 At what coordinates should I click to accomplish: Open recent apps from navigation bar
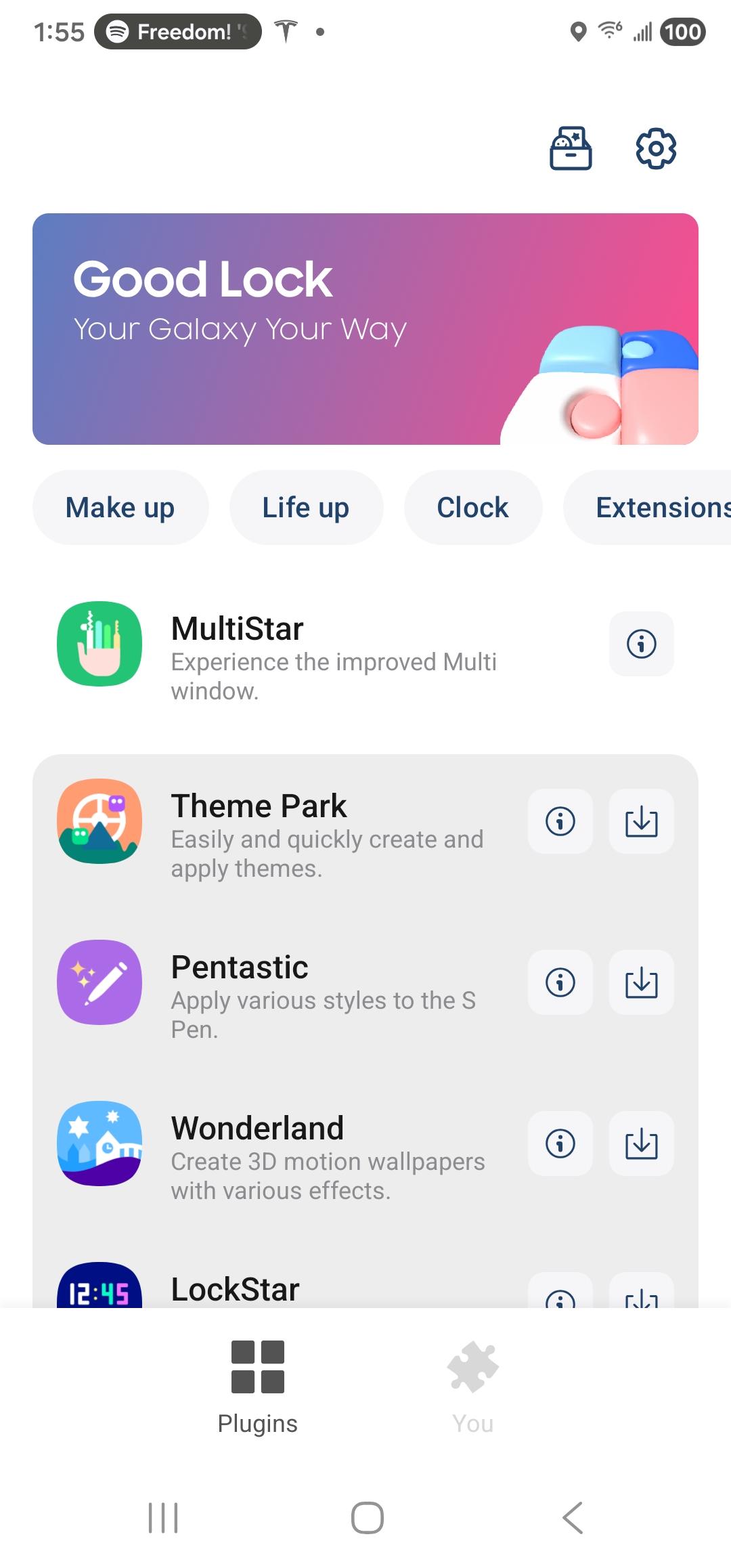point(163,1517)
